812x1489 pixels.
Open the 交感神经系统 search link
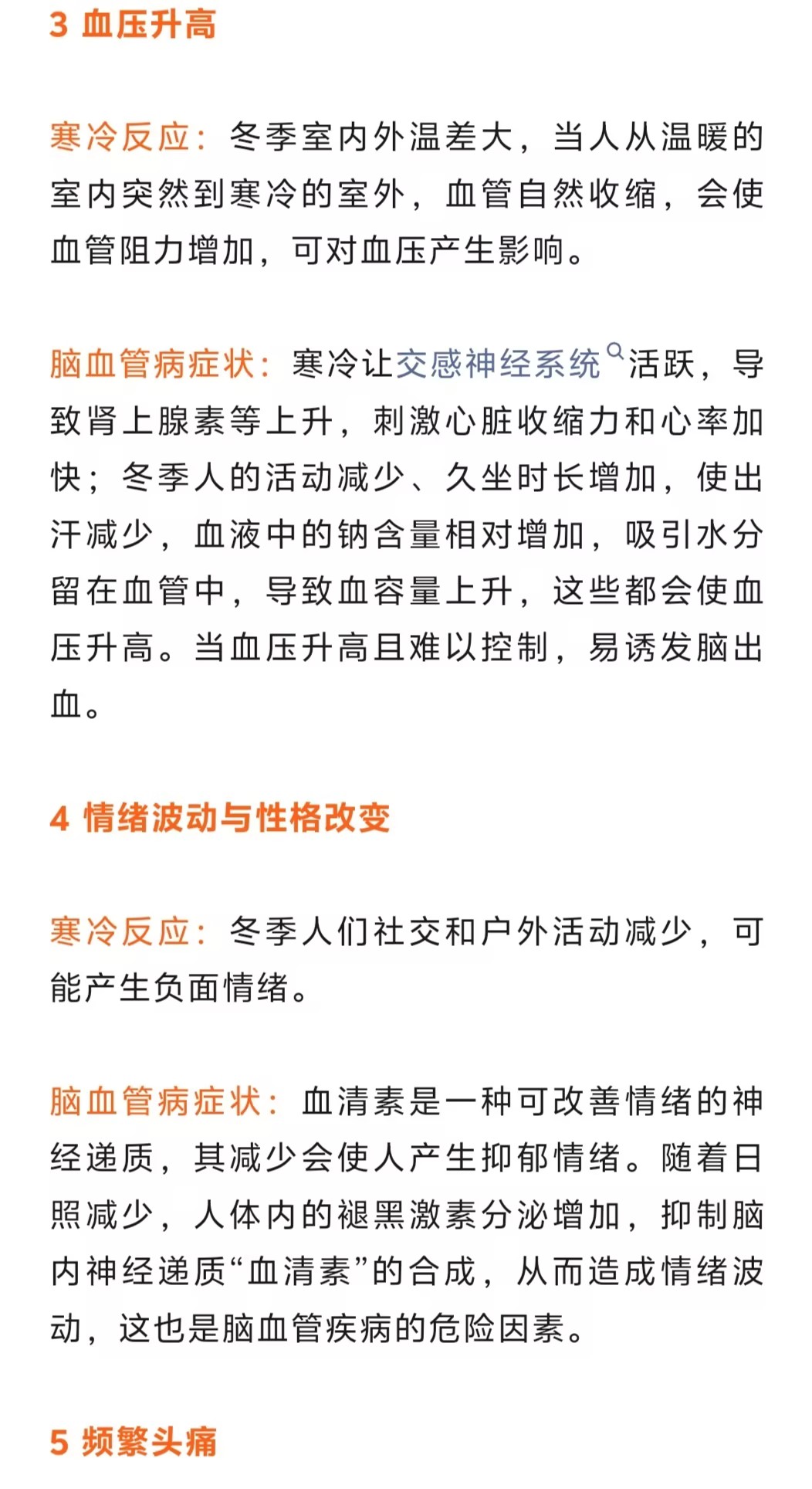click(x=498, y=365)
